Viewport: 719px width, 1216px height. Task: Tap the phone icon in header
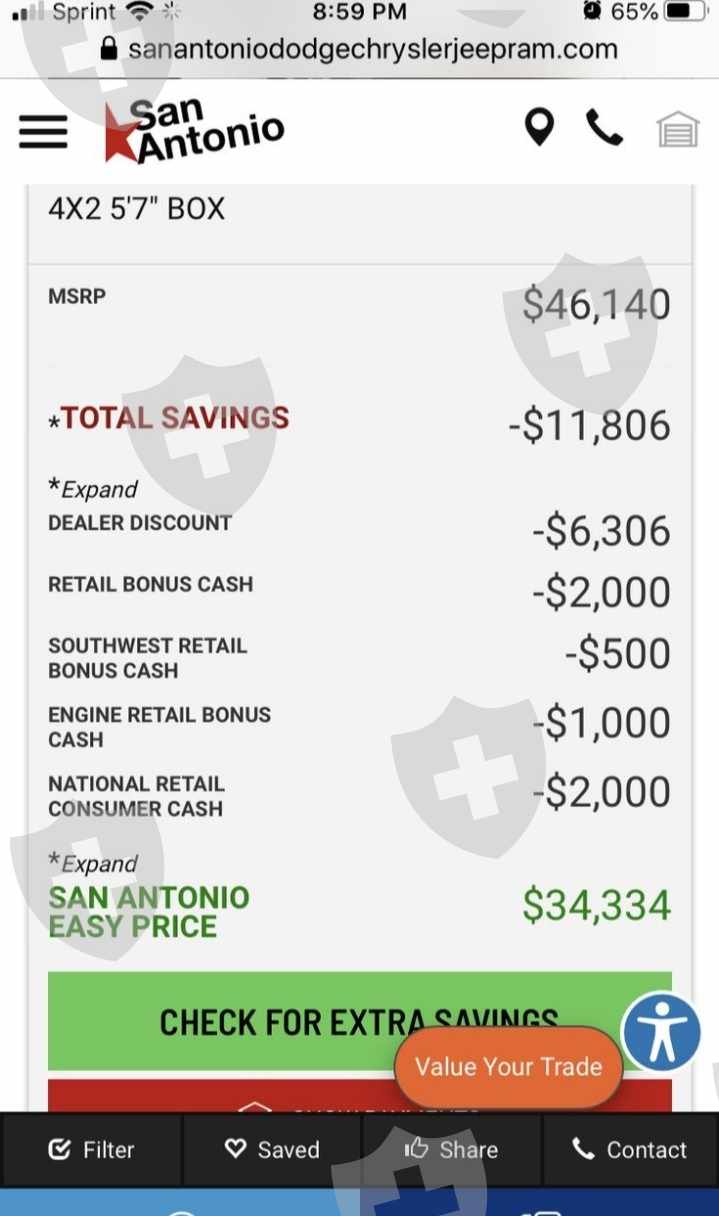[x=604, y=129]
